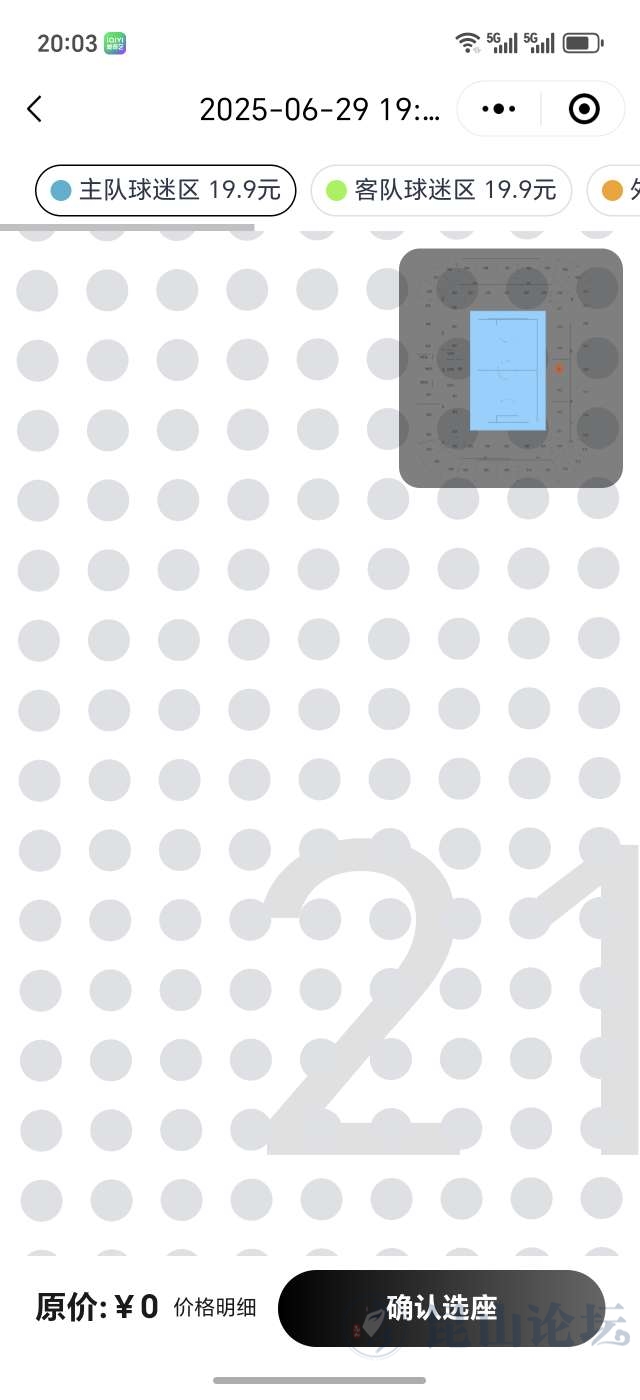Choose the orange price zone chip
The width and height of the screenshot is (640, 1400).
coord(615,190)
